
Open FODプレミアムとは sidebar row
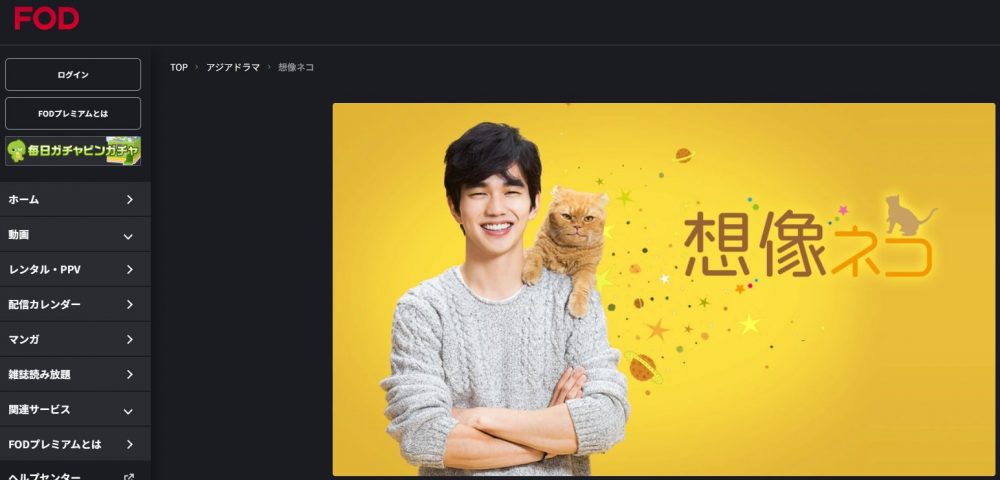pos(72,444)
